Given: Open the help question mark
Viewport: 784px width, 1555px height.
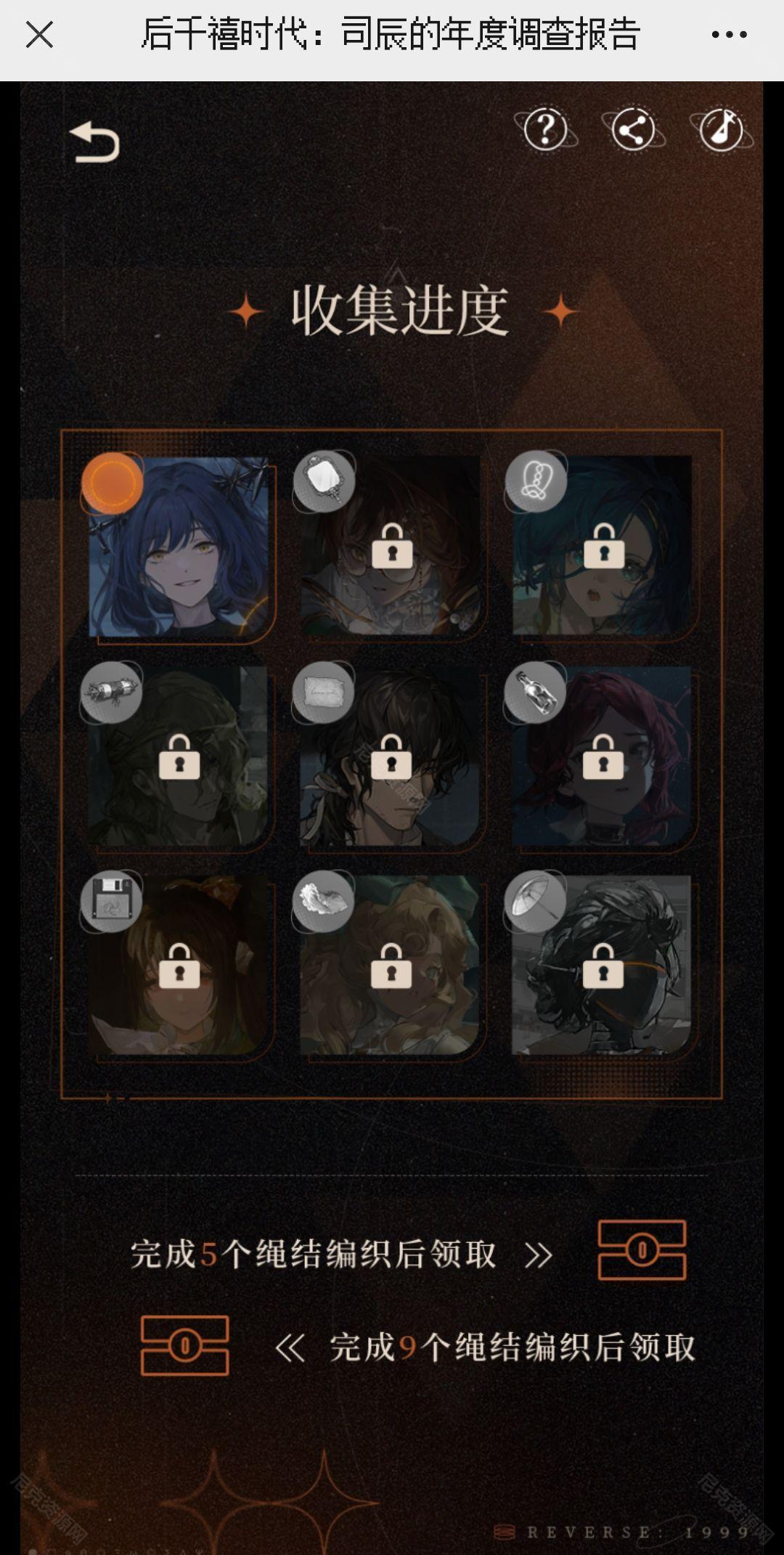Looking at the screenshot, I should 545,131.
